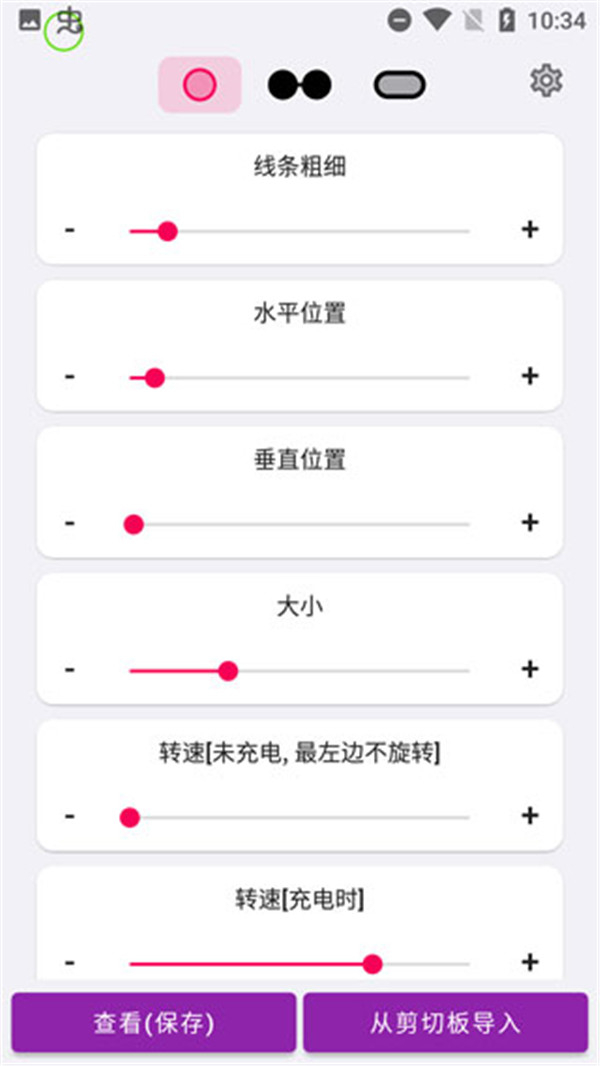Decrease 转速[充电时] with the minus button
Viewport: 600px width, 1066px height.
click(x=70, y=962)
